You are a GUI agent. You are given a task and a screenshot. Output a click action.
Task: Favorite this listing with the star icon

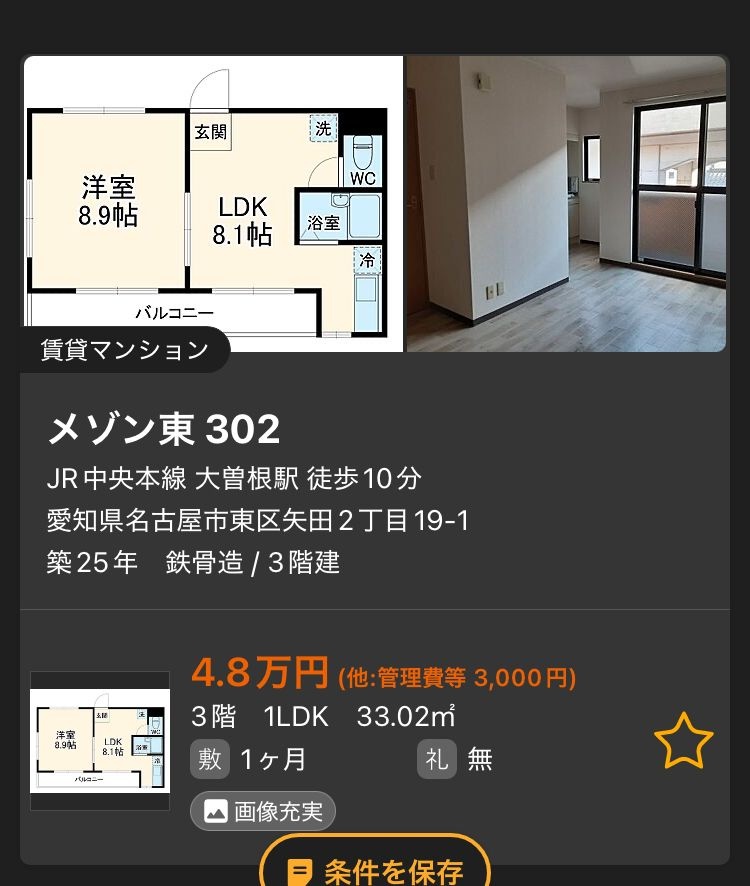point(683,741)
